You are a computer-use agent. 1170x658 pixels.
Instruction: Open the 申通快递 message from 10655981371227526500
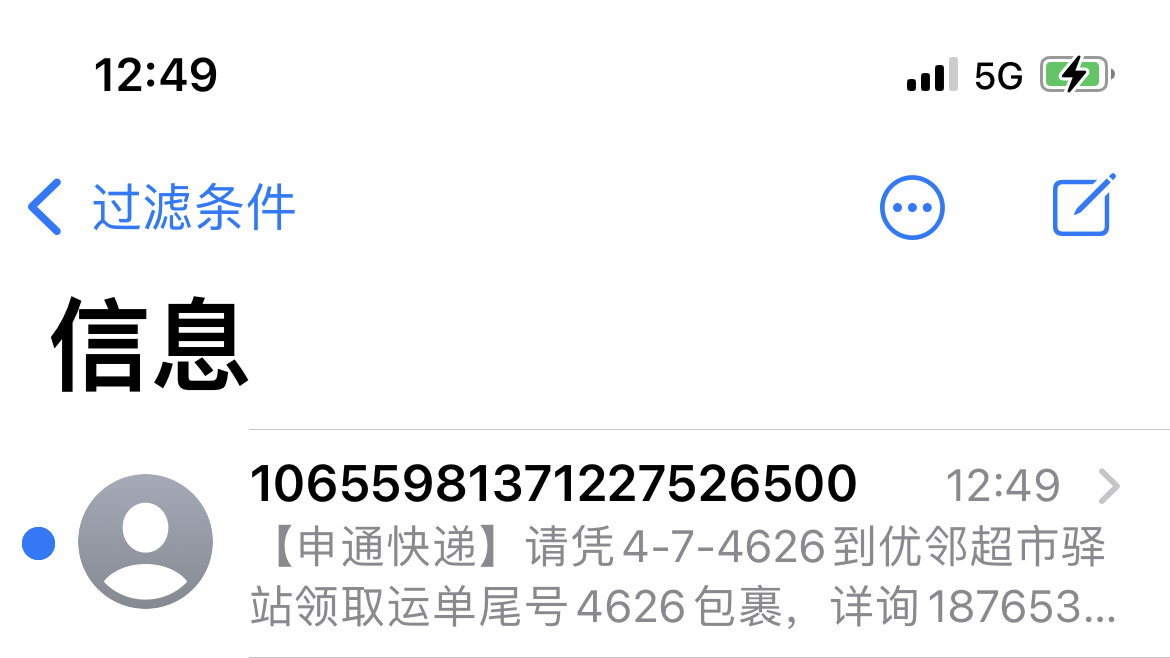[680, 545]
